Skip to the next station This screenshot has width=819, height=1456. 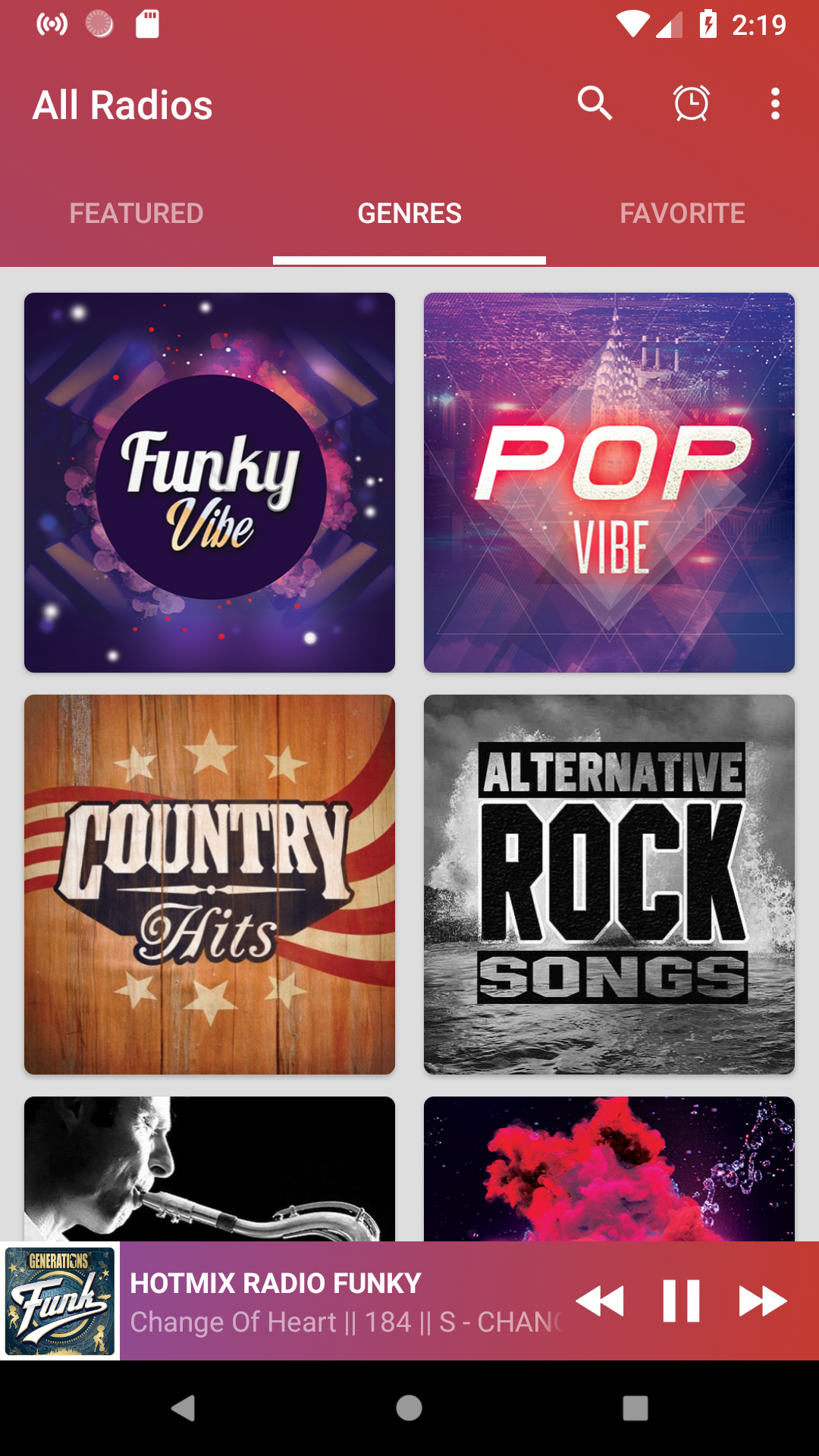762,1301
